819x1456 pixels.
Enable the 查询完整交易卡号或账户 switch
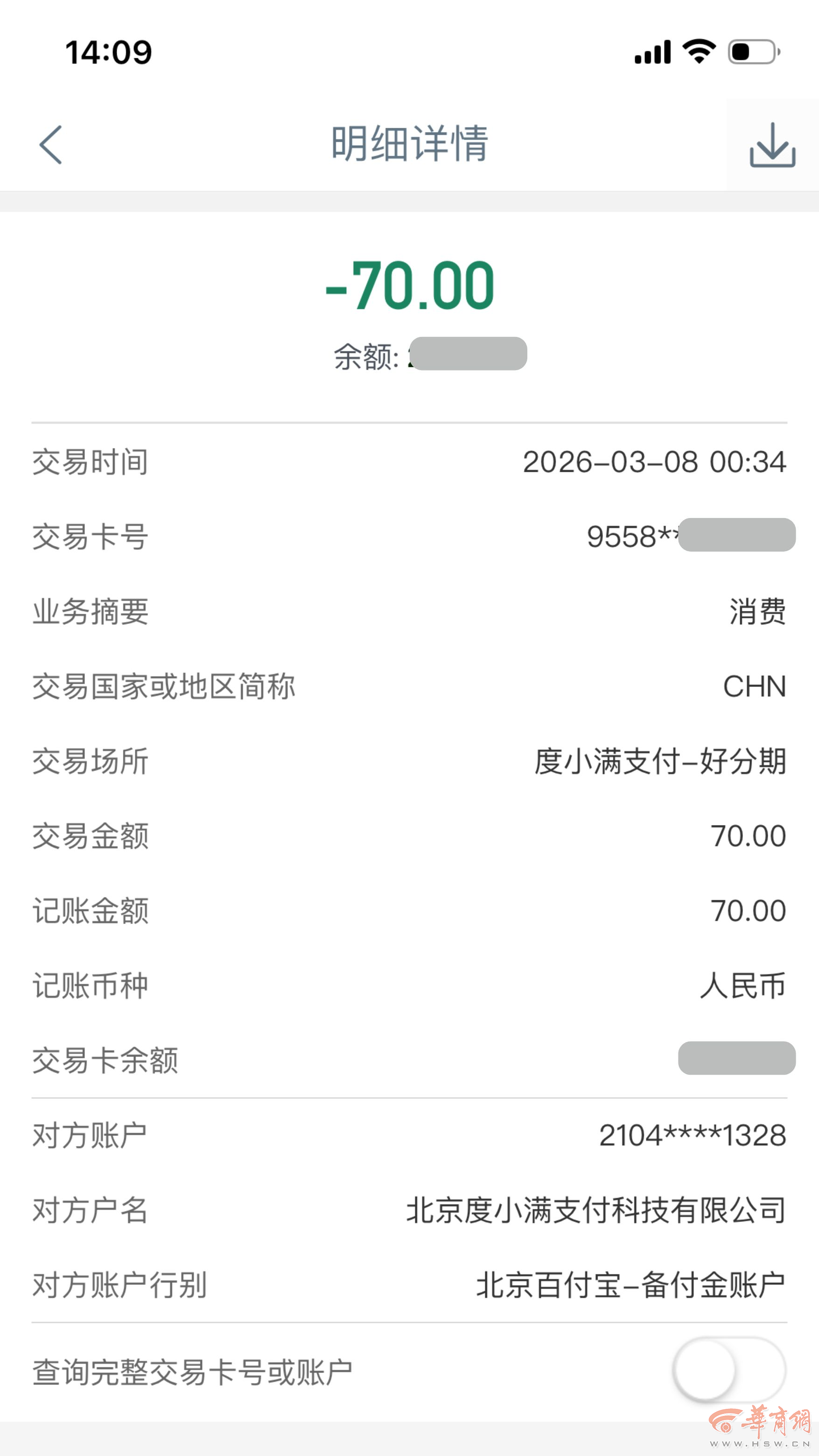click(728, 1370)
